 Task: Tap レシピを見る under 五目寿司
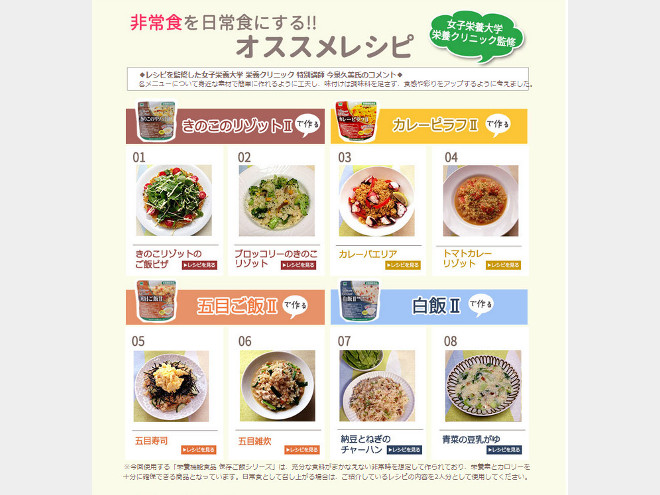tap(199, 450)
